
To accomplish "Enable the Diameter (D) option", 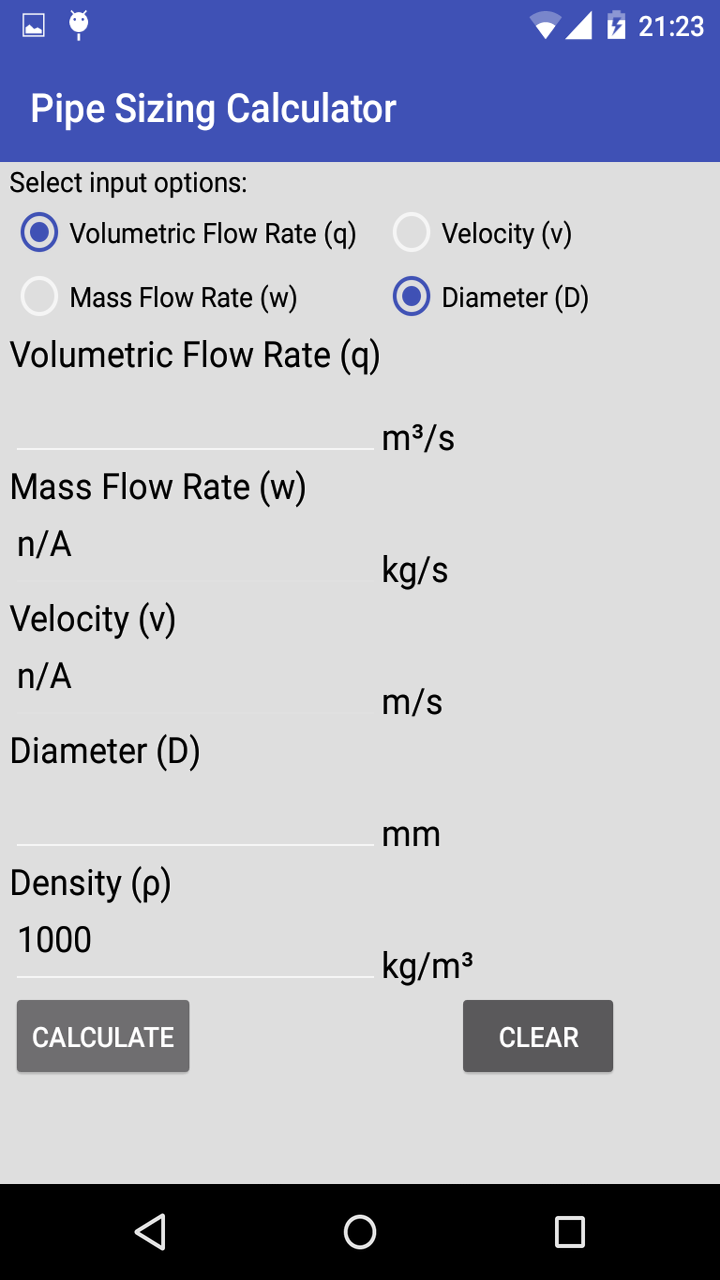I will tap(411, 296).
